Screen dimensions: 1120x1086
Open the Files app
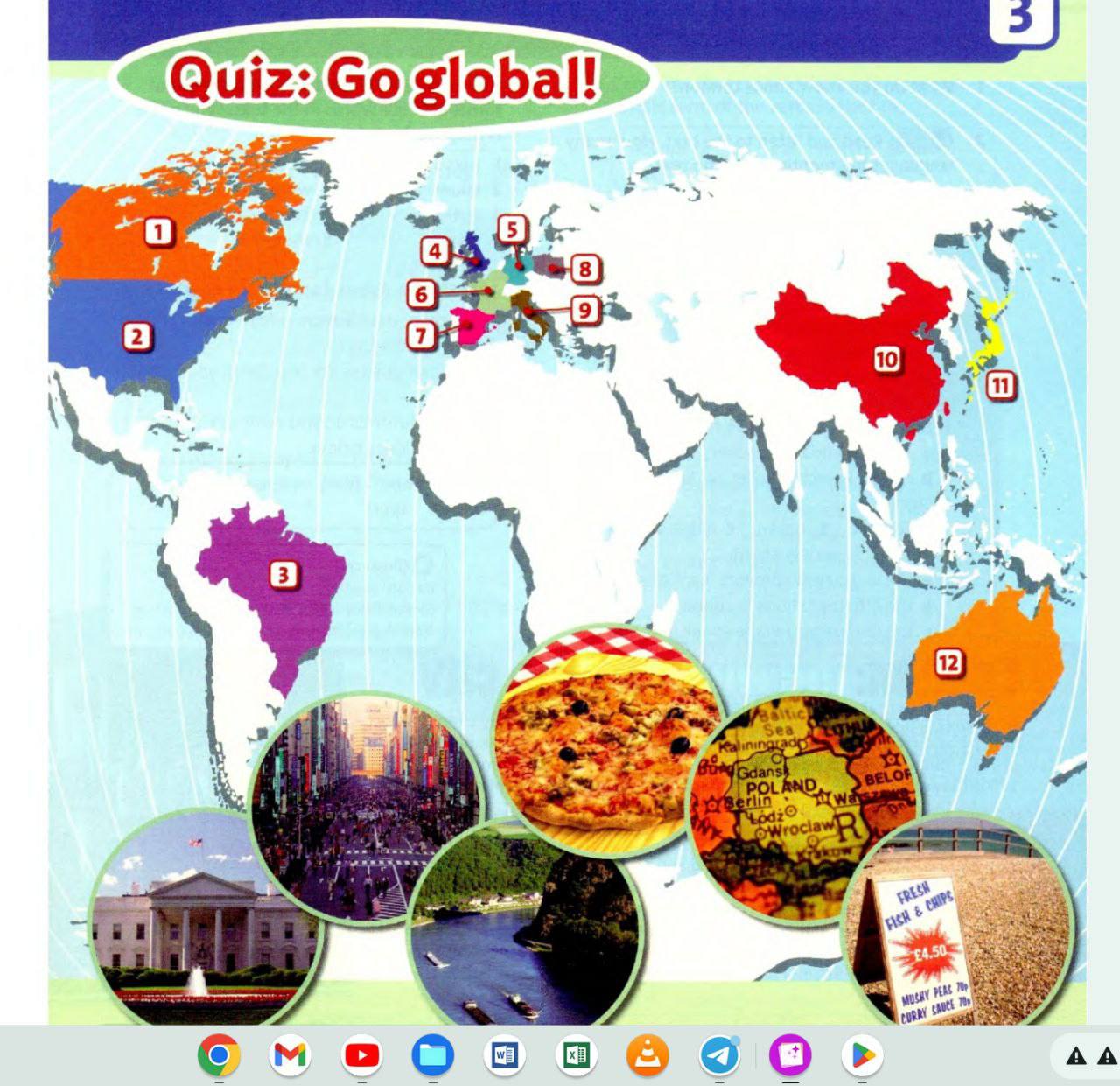(x=433, y=1055)
